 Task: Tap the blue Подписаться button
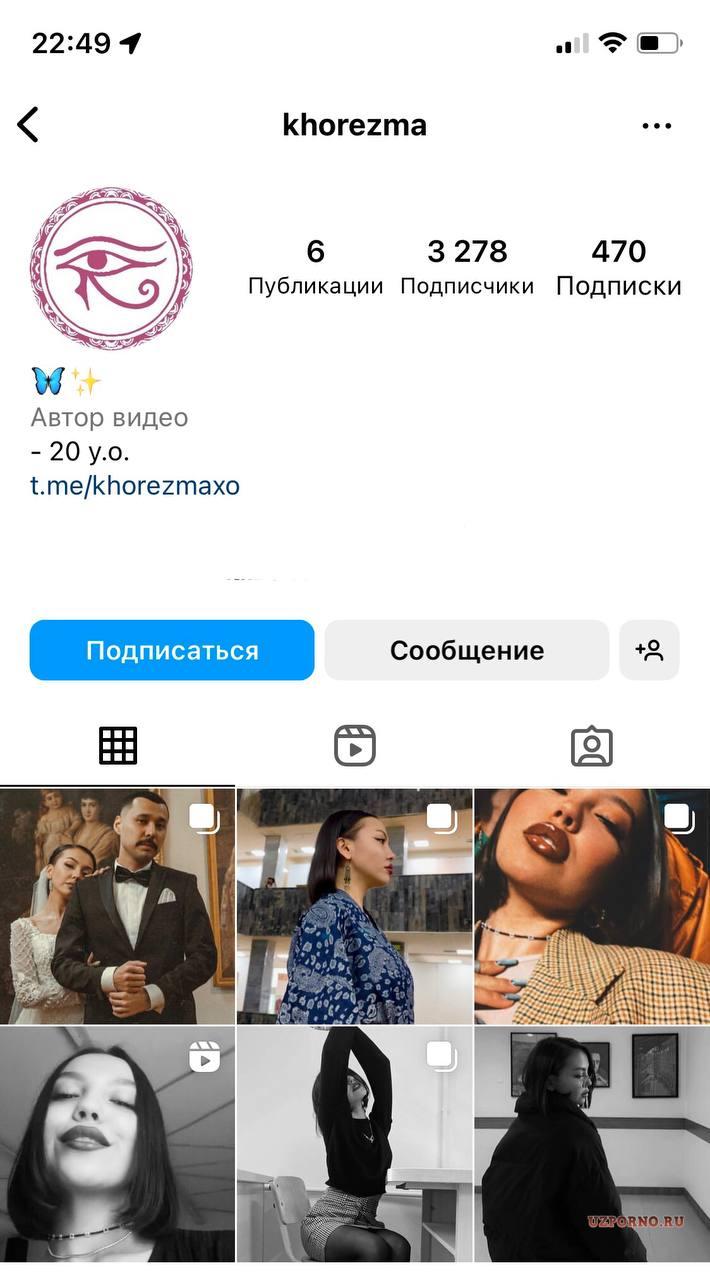(x=172, y=650)
